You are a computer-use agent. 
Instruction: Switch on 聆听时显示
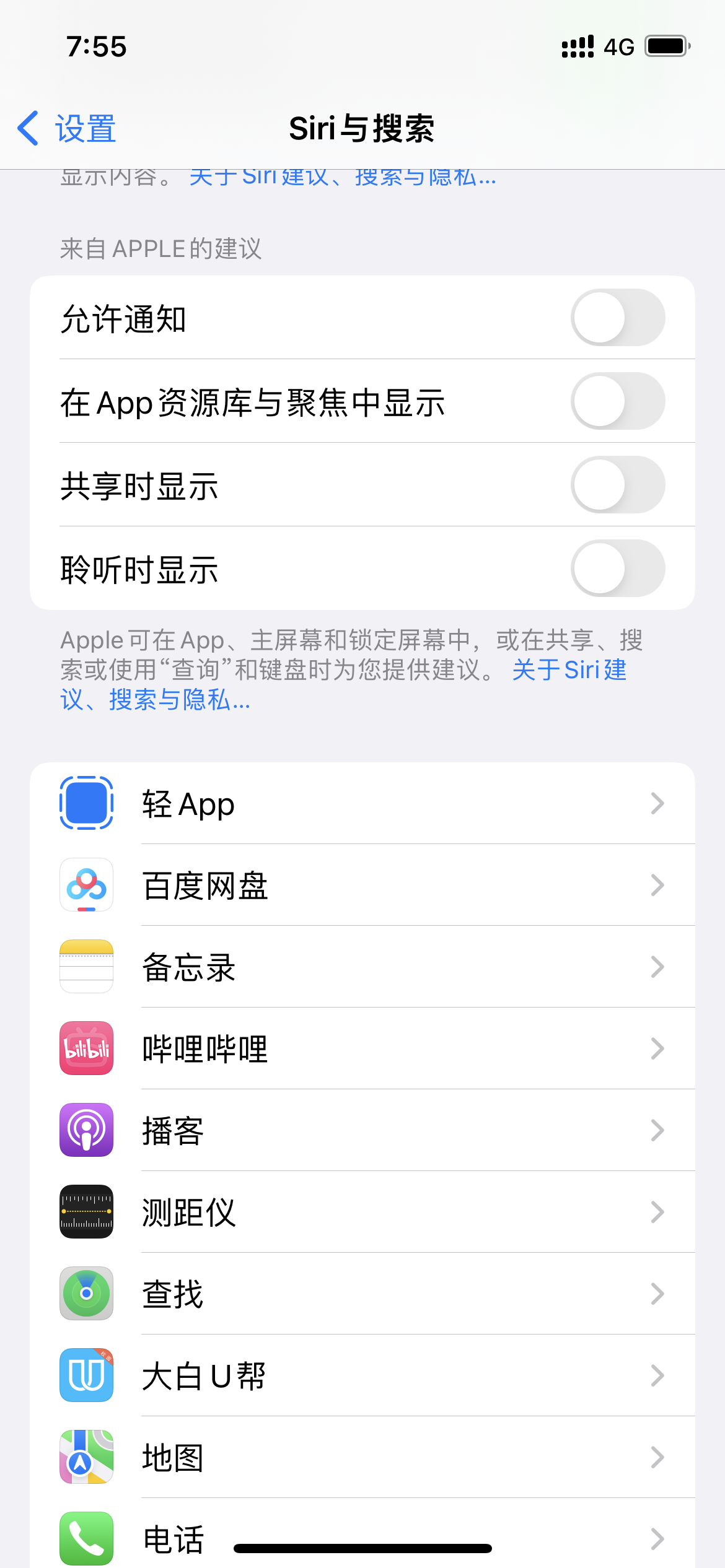point(617,568)
